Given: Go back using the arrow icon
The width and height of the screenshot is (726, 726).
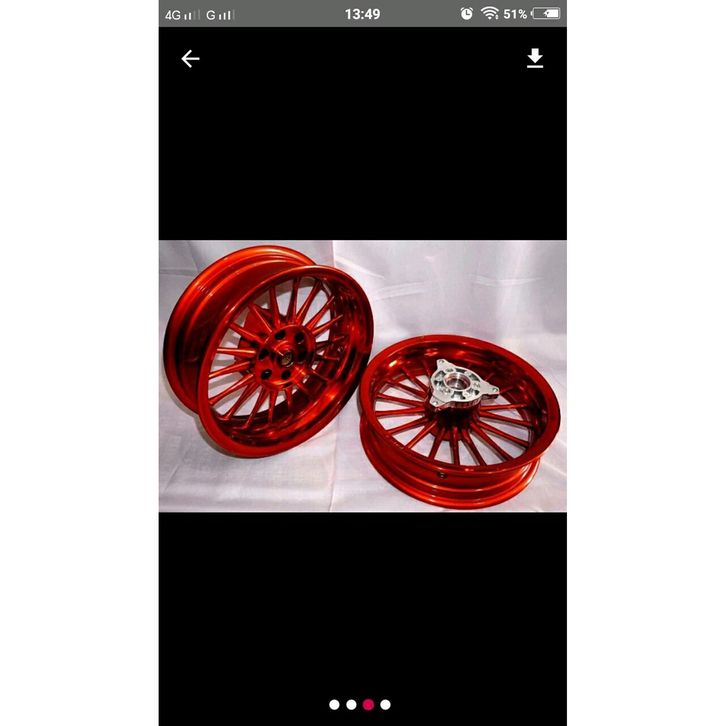Looking at the screenshot, I should 190,59.
